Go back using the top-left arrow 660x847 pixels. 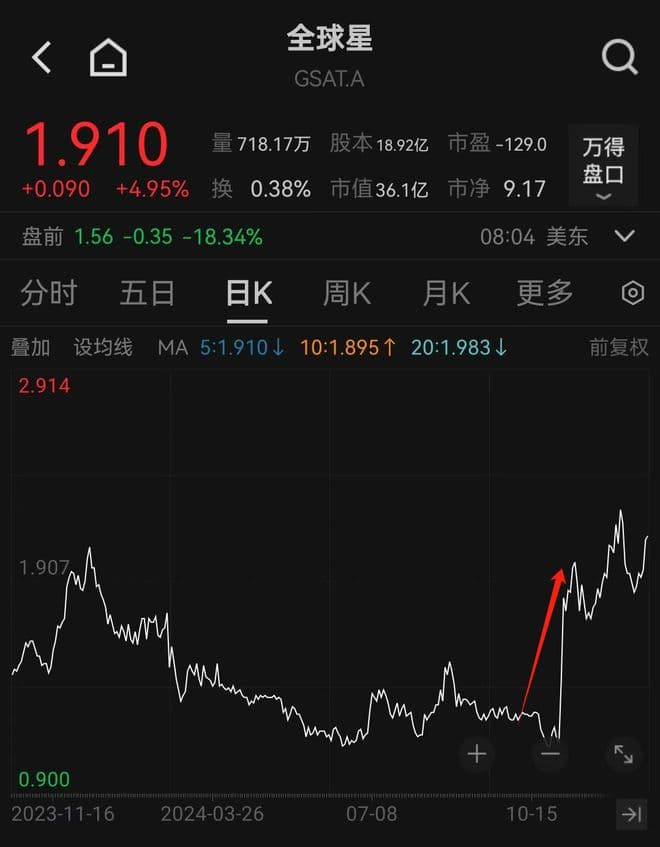41,58
